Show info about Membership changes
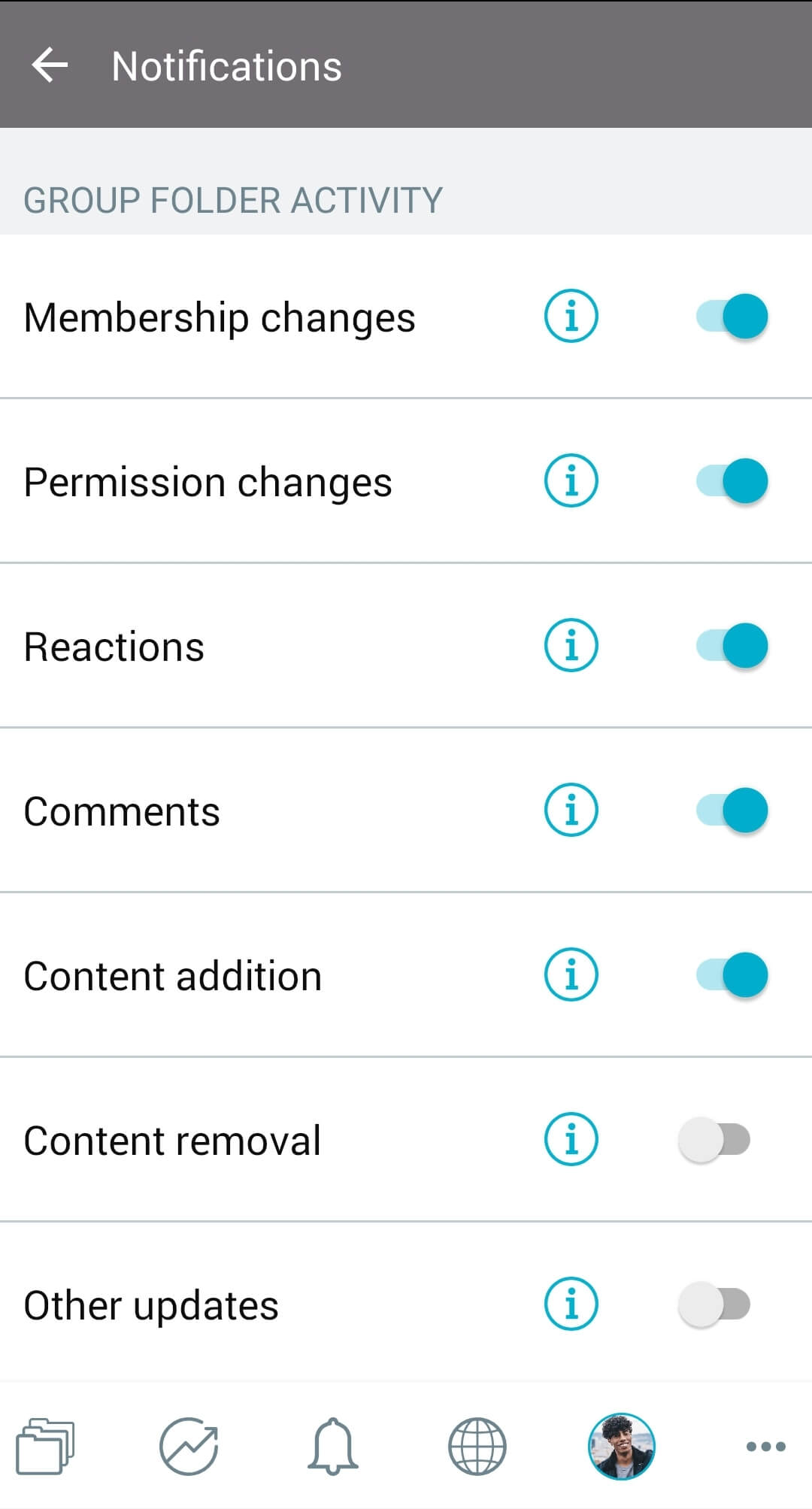812x1509 pixels. click(571, 316)
